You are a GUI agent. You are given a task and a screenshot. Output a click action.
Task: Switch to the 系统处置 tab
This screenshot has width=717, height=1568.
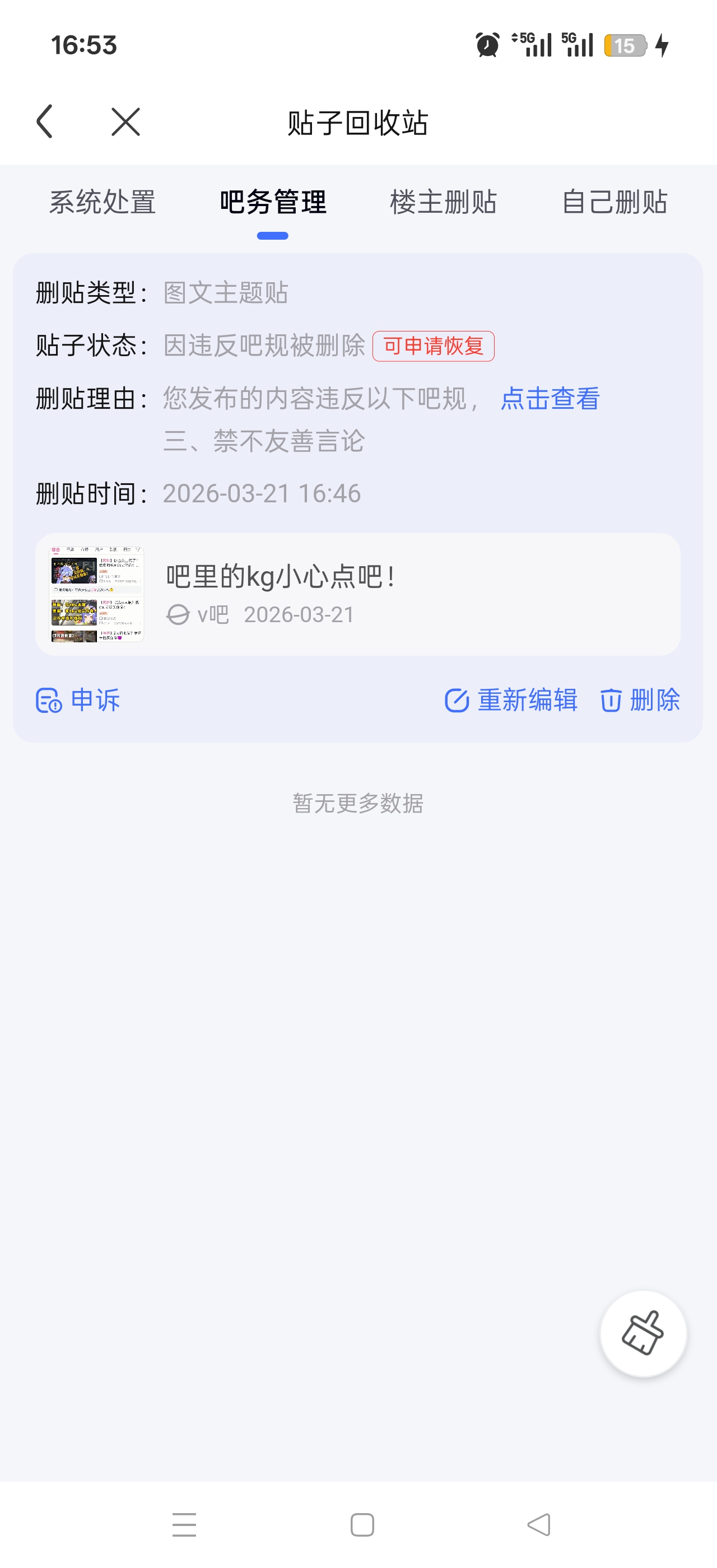[x=103, y=202]
